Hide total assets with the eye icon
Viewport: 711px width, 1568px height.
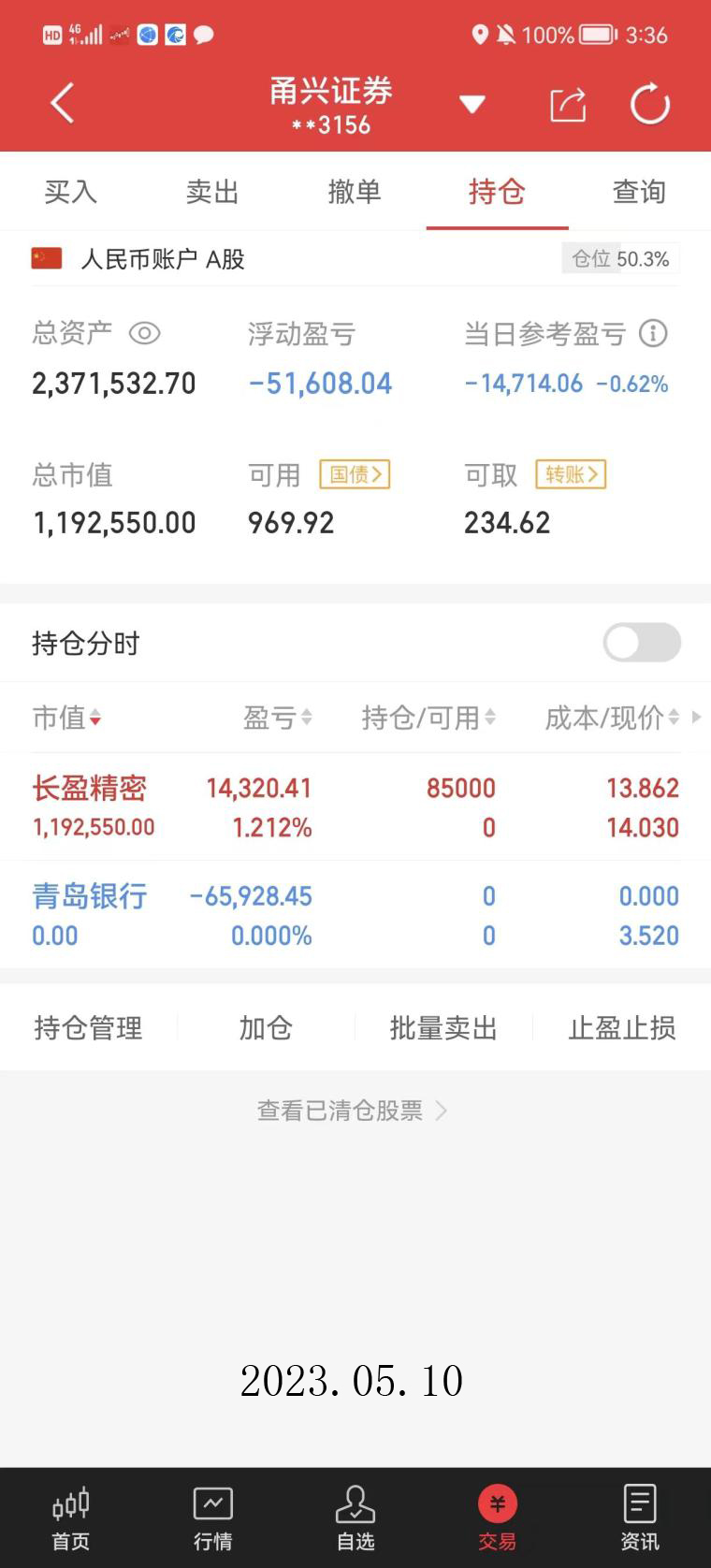point(145,333)
